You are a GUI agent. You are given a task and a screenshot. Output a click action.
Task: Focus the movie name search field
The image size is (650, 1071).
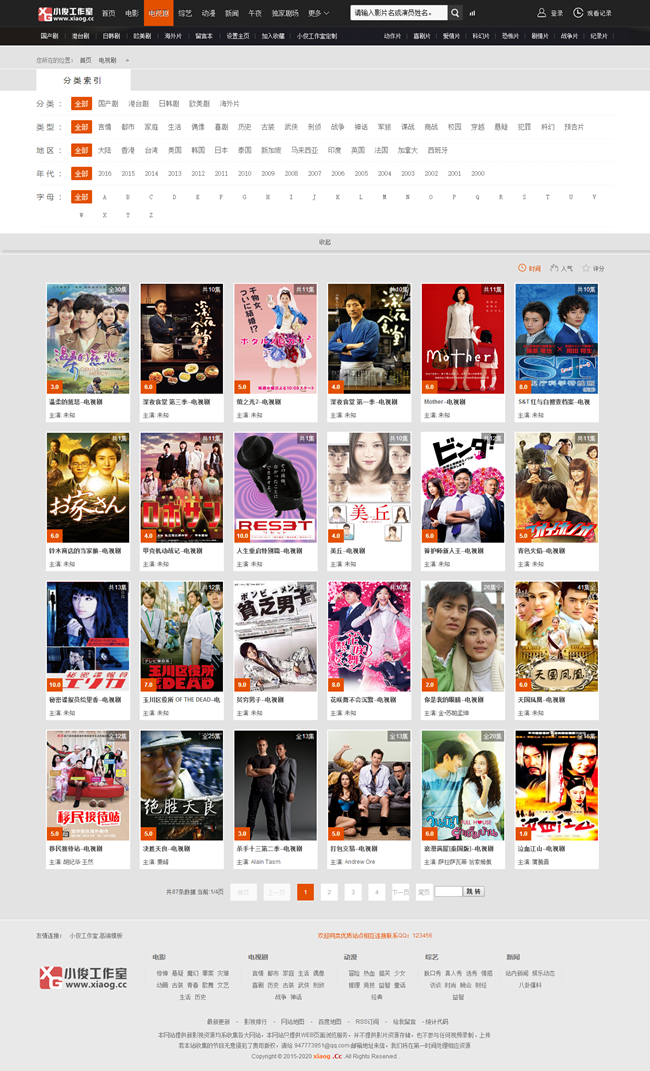[x=397, y=13]
